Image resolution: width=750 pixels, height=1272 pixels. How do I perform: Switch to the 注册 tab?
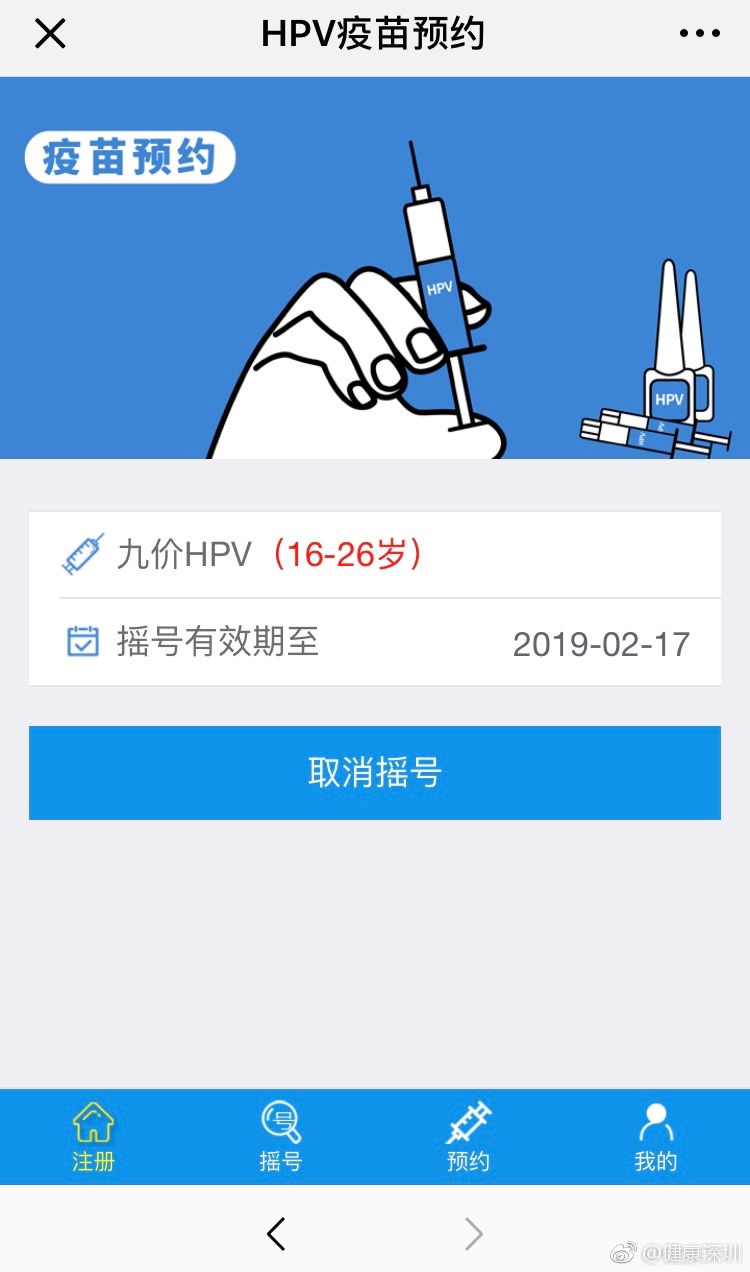pyautogui.click(x=93, y=1137)
